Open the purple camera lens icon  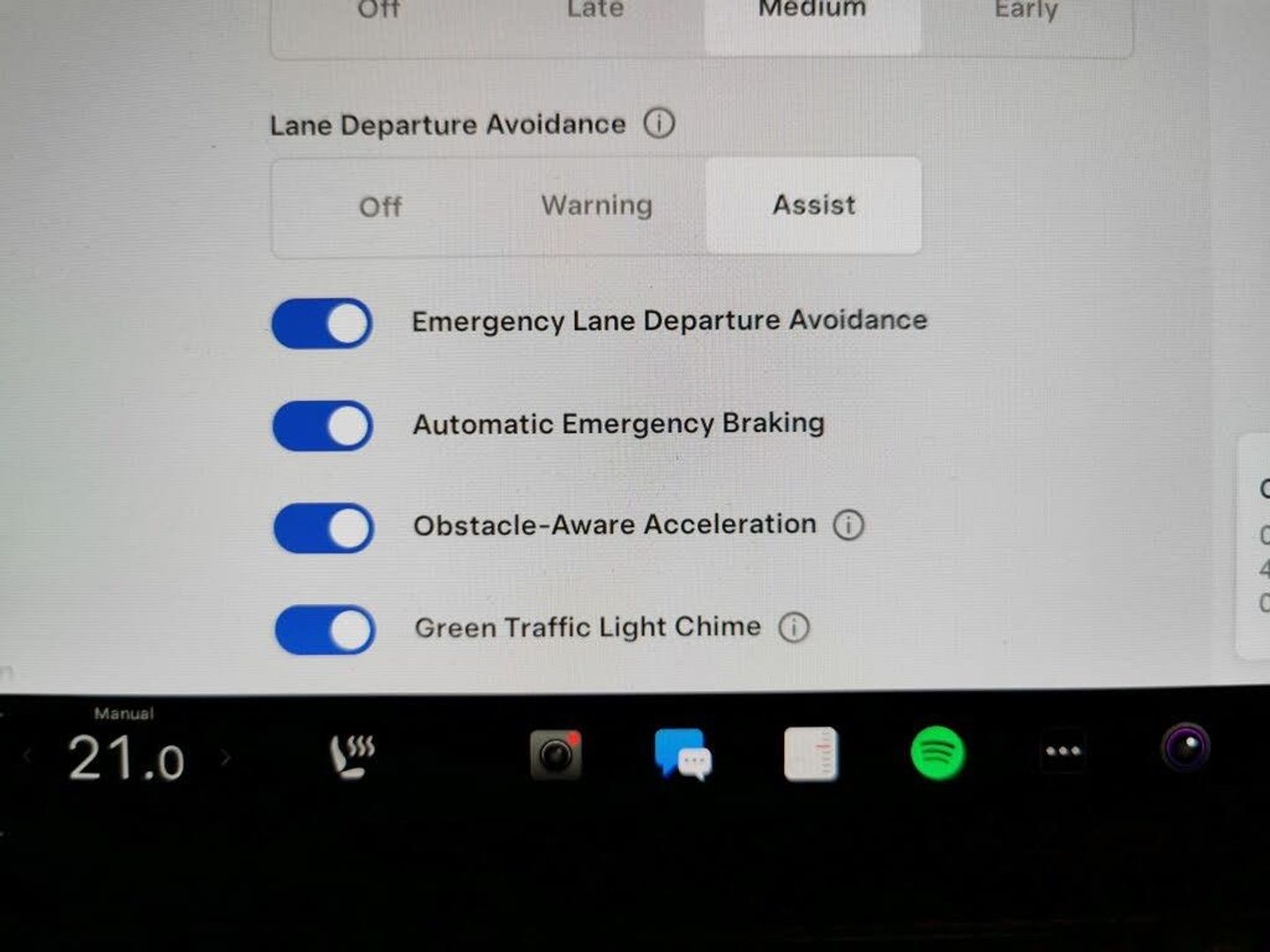1186,748
